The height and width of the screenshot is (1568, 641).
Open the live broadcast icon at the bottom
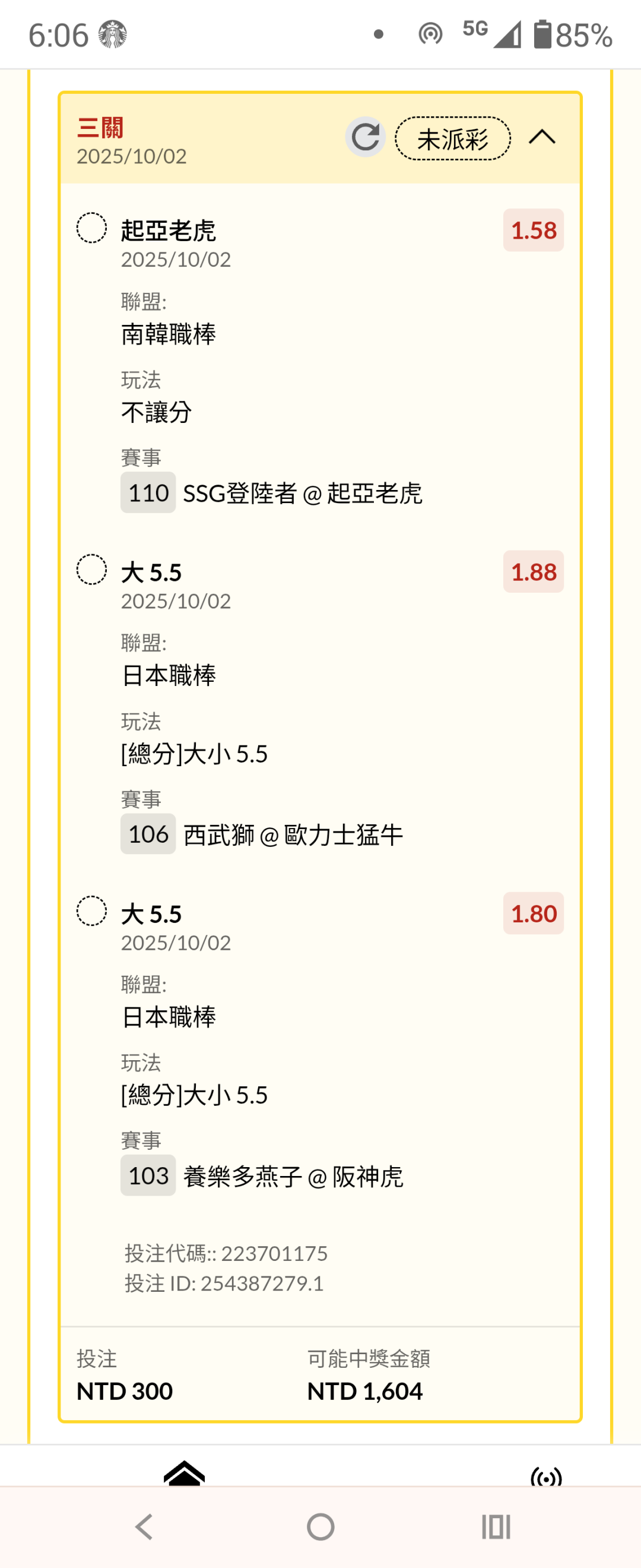click(x=545, y=1475)
